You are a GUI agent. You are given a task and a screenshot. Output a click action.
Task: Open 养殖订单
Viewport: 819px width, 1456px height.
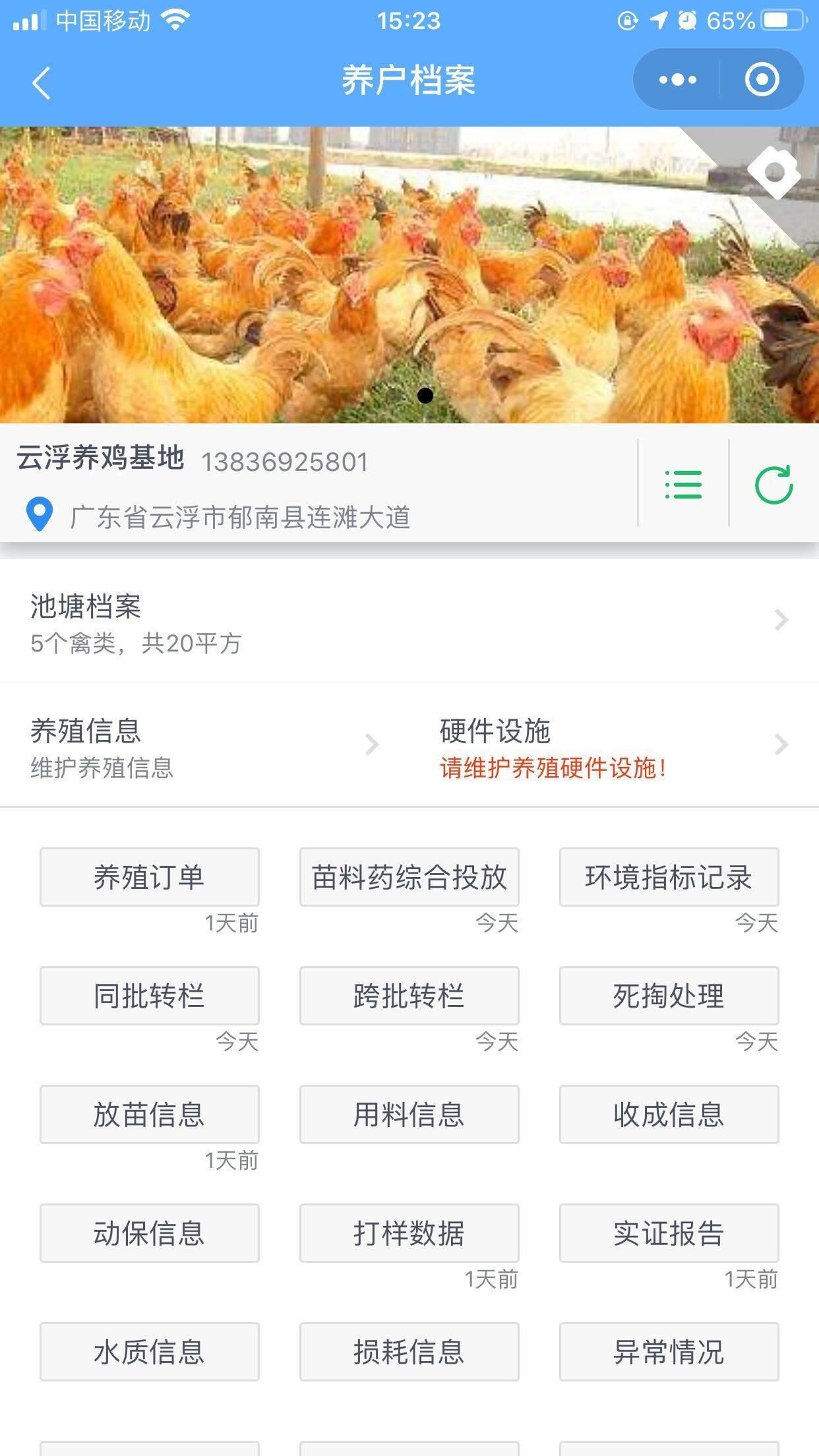149,877
